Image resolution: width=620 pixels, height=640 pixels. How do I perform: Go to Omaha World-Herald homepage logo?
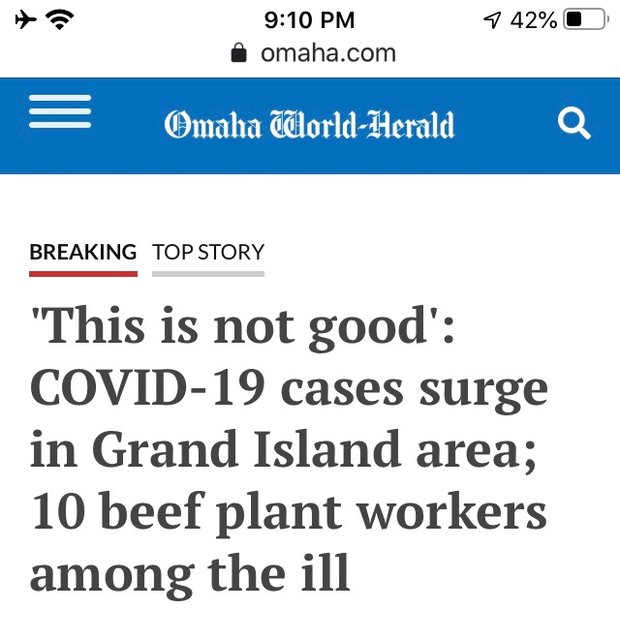click(x=309, y=125)
